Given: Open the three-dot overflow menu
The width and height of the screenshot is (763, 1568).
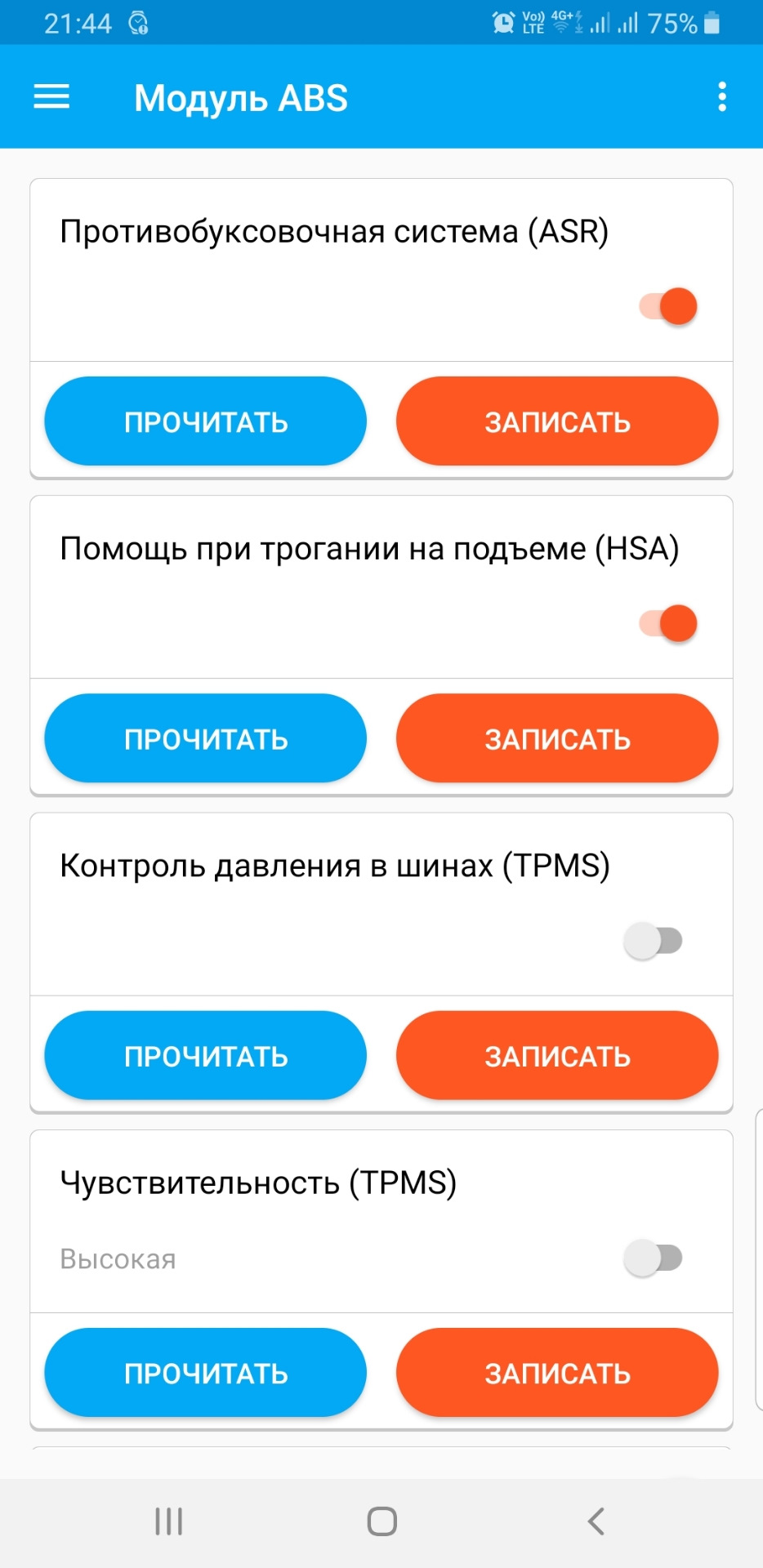Looking at the screenshot, I should coord(722,96).
